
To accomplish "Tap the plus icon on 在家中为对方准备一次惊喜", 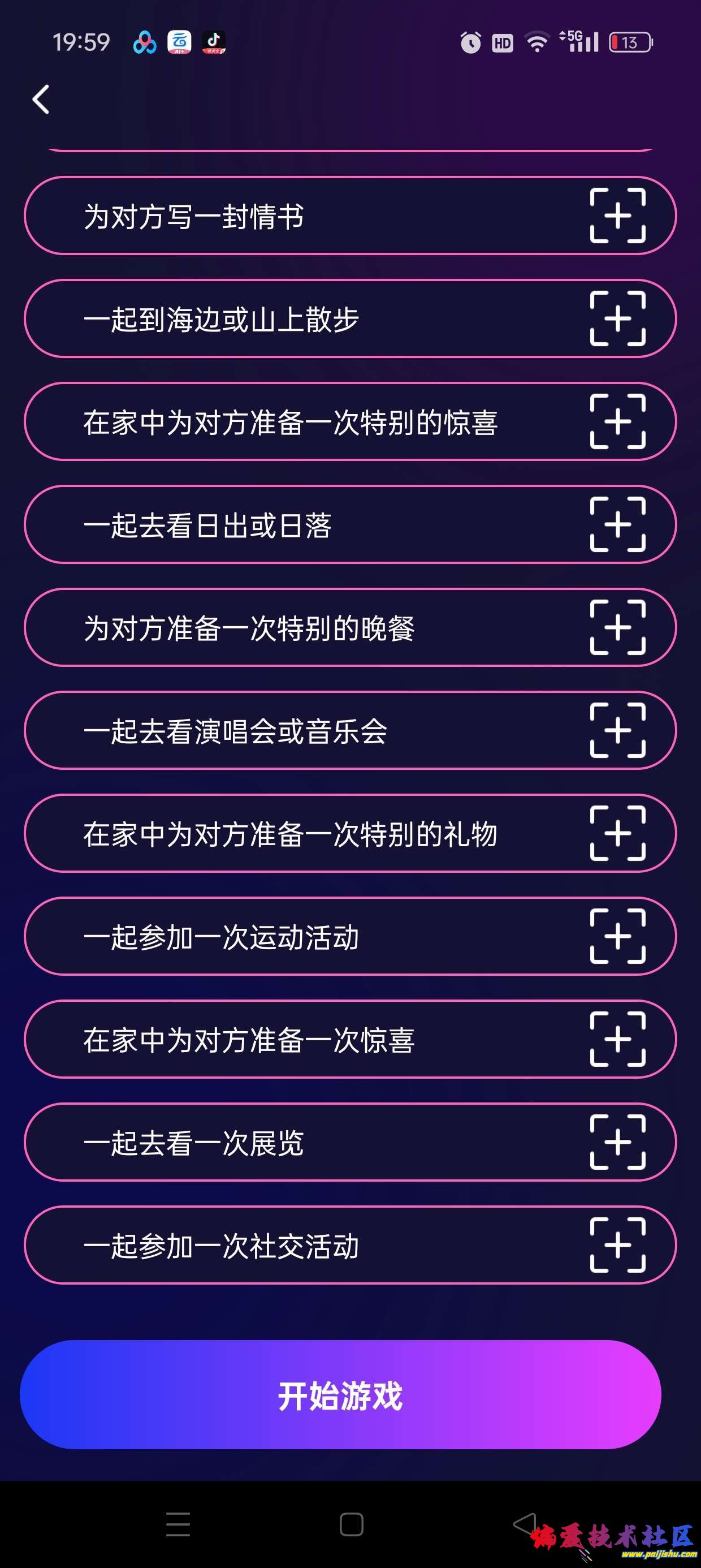I will coord(618,1039).
